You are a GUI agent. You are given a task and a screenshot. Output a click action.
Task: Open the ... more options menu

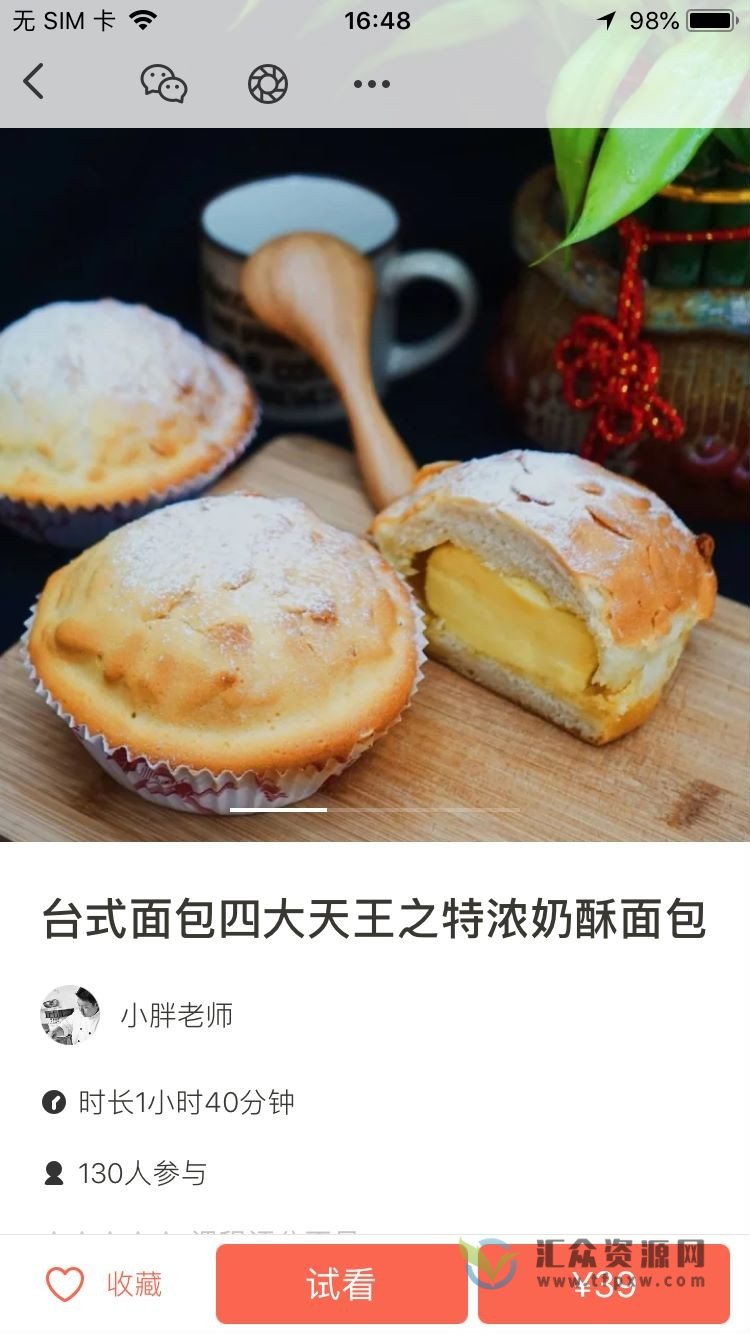(x=371, y=83)
